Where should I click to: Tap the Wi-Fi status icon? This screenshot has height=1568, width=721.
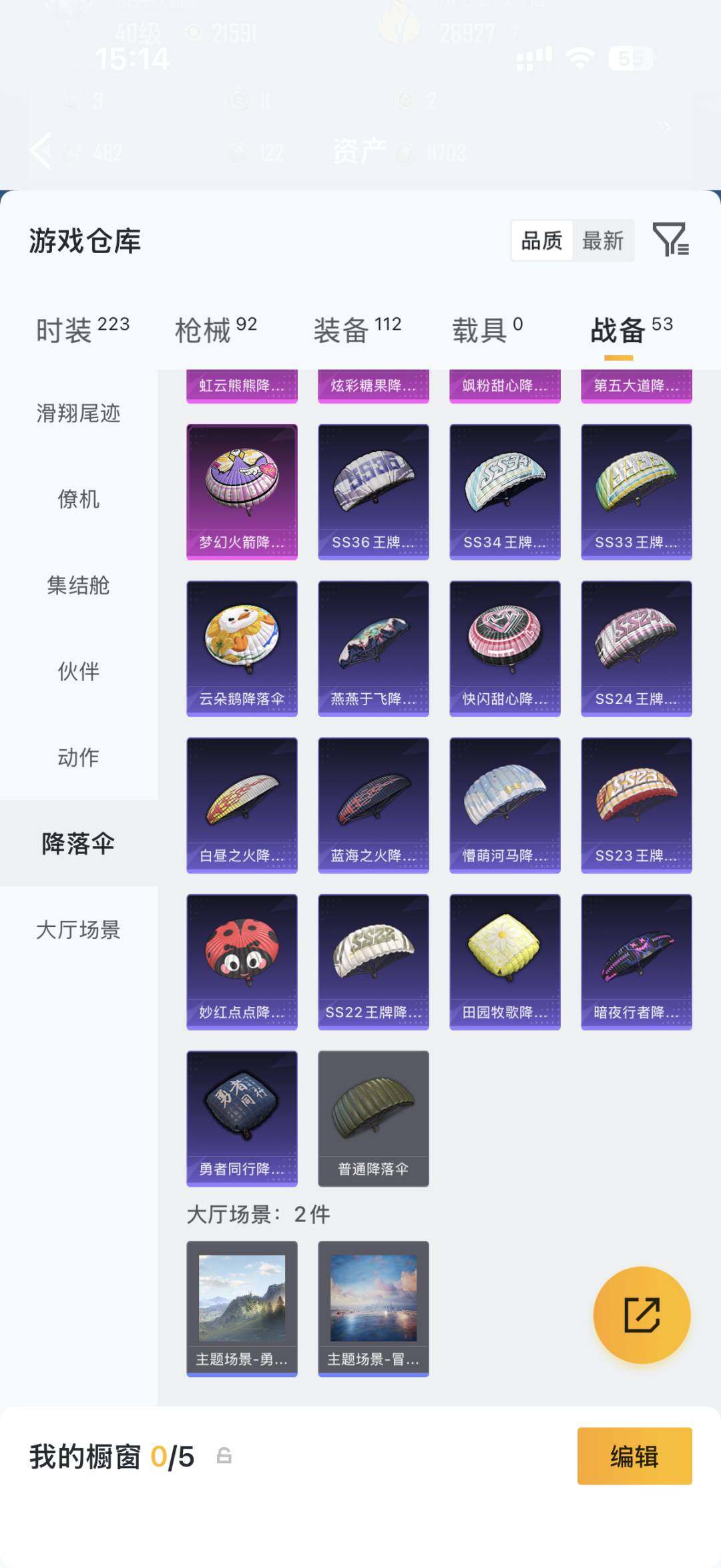(x=578, y=59)
